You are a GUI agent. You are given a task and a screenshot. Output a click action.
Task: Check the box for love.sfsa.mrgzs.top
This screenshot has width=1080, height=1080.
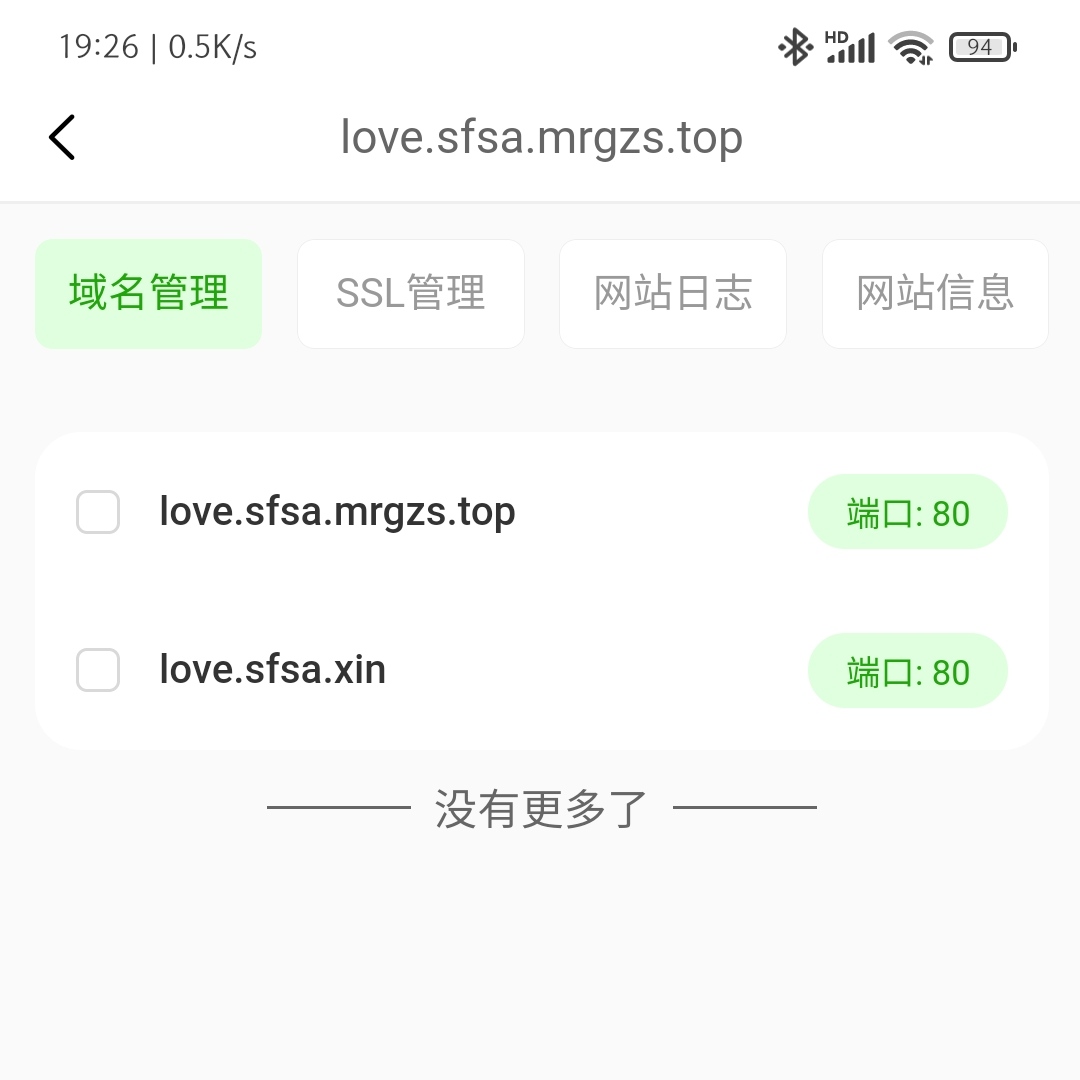click(98, 512)
